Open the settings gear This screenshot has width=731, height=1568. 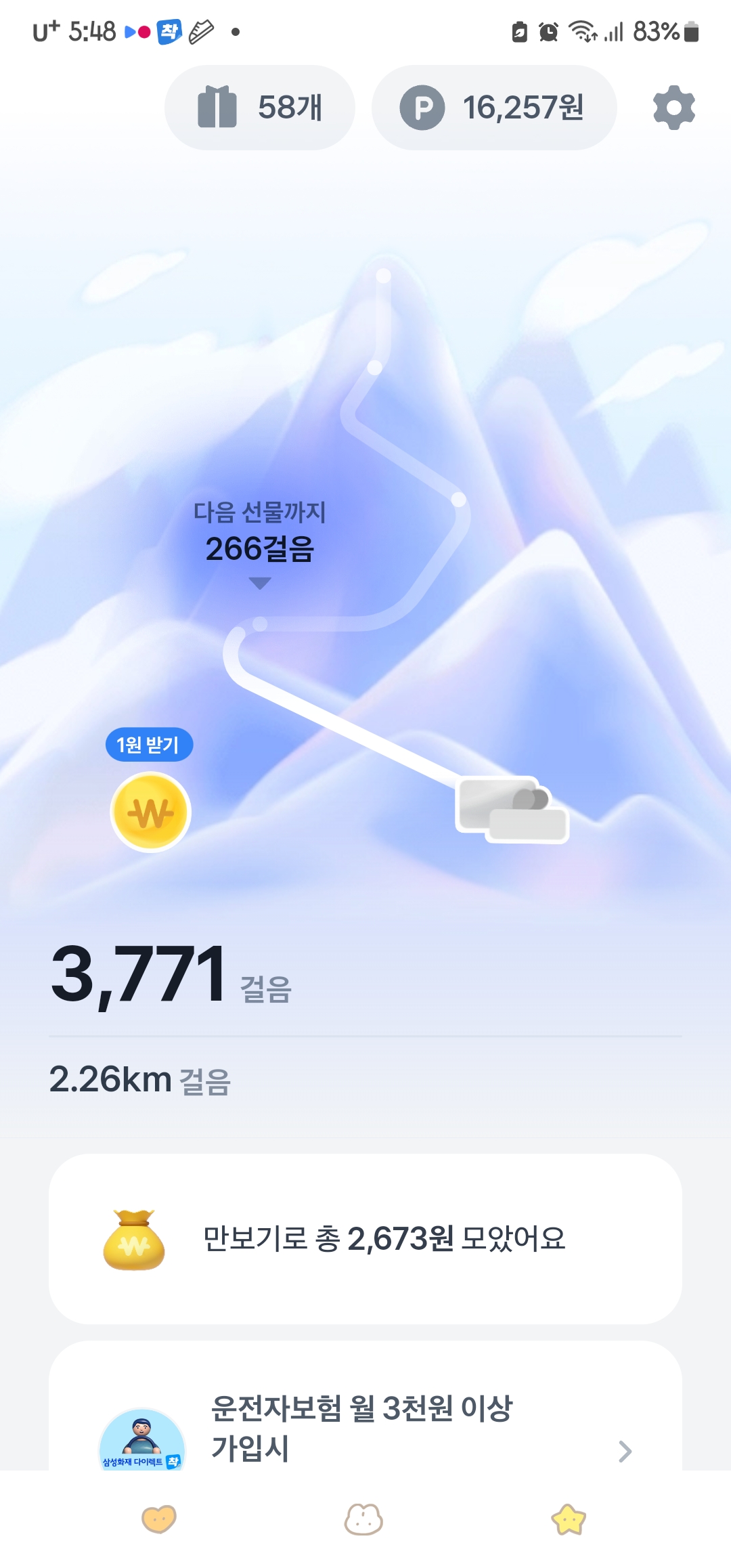click(673, 108)
